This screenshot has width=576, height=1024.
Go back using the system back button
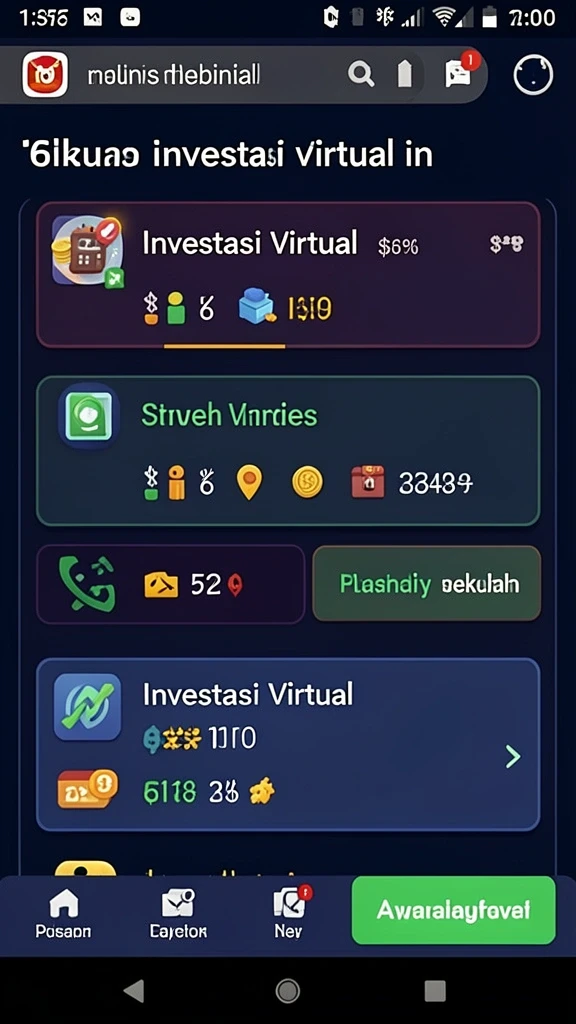[134, 991]
